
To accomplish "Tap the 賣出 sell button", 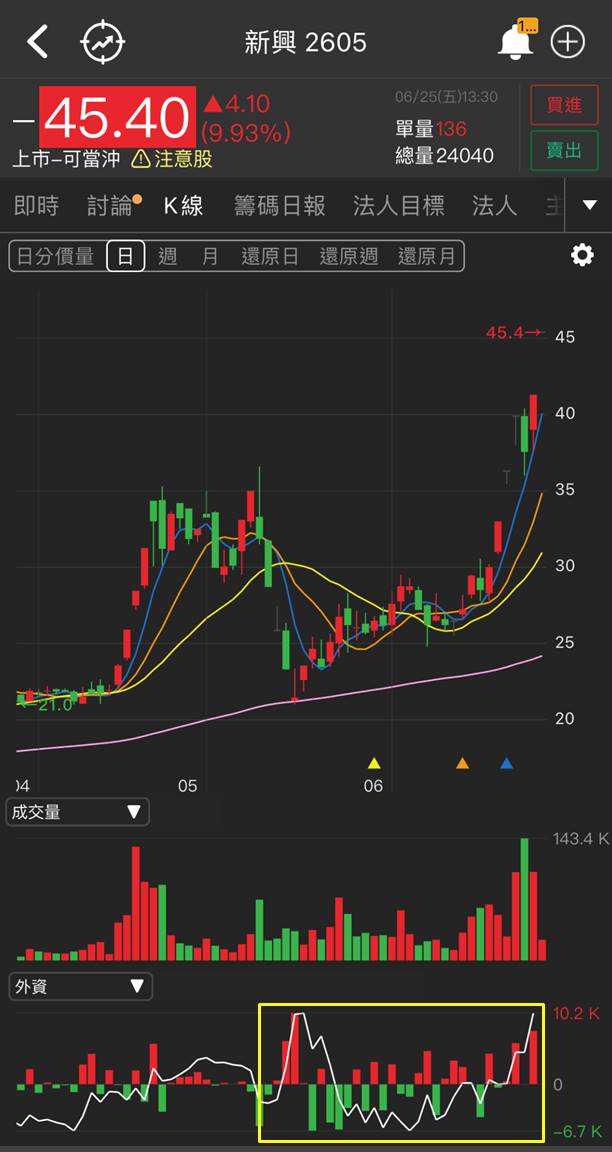I will (564, 150).
